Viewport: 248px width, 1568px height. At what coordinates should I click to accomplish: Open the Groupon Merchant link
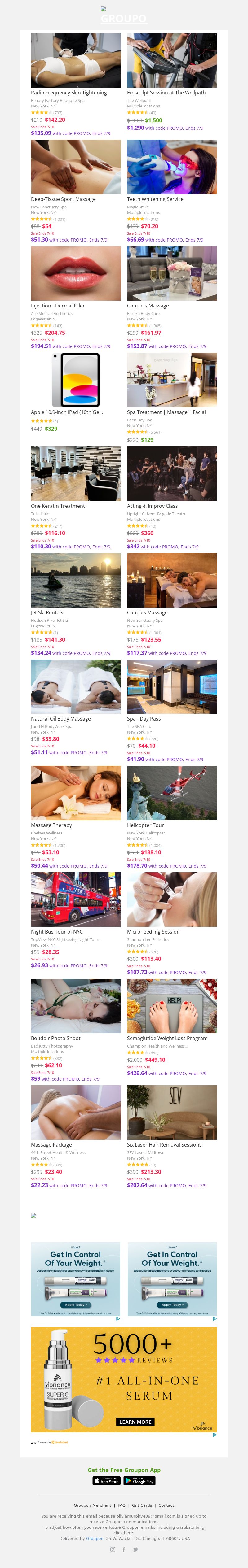[93, 1505]
